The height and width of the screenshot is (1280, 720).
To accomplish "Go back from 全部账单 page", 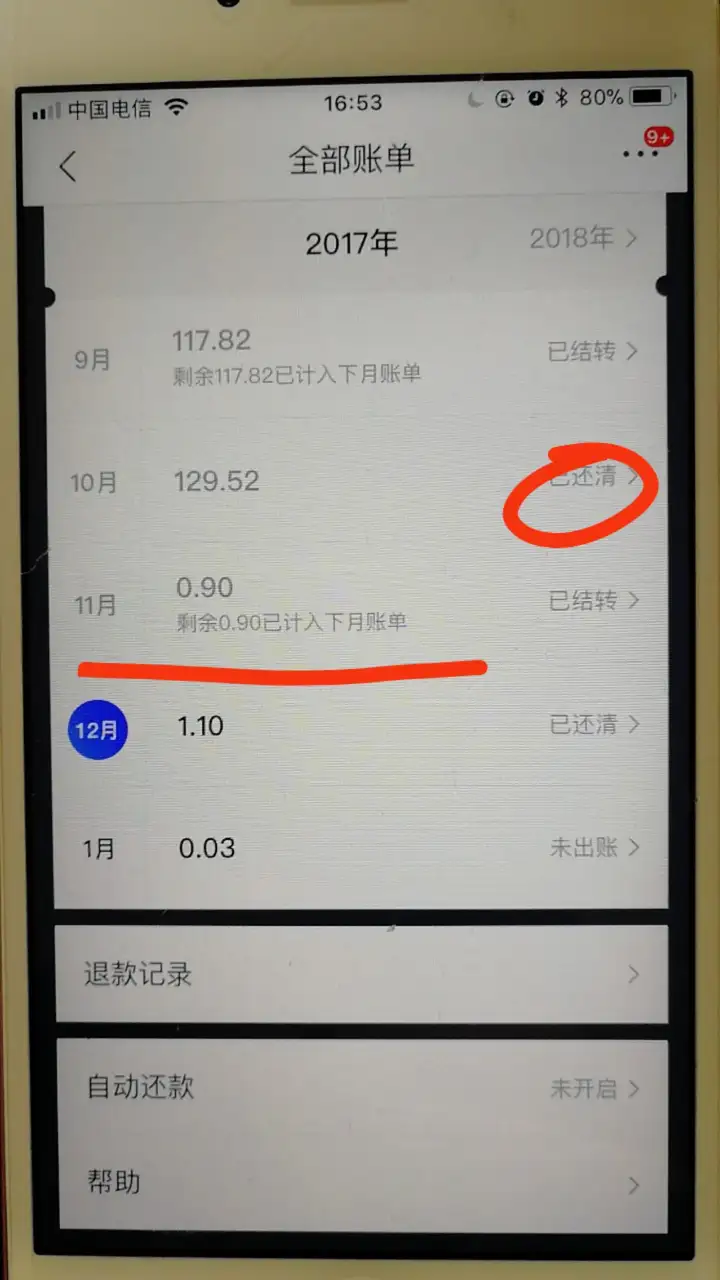I will [68, 165].
